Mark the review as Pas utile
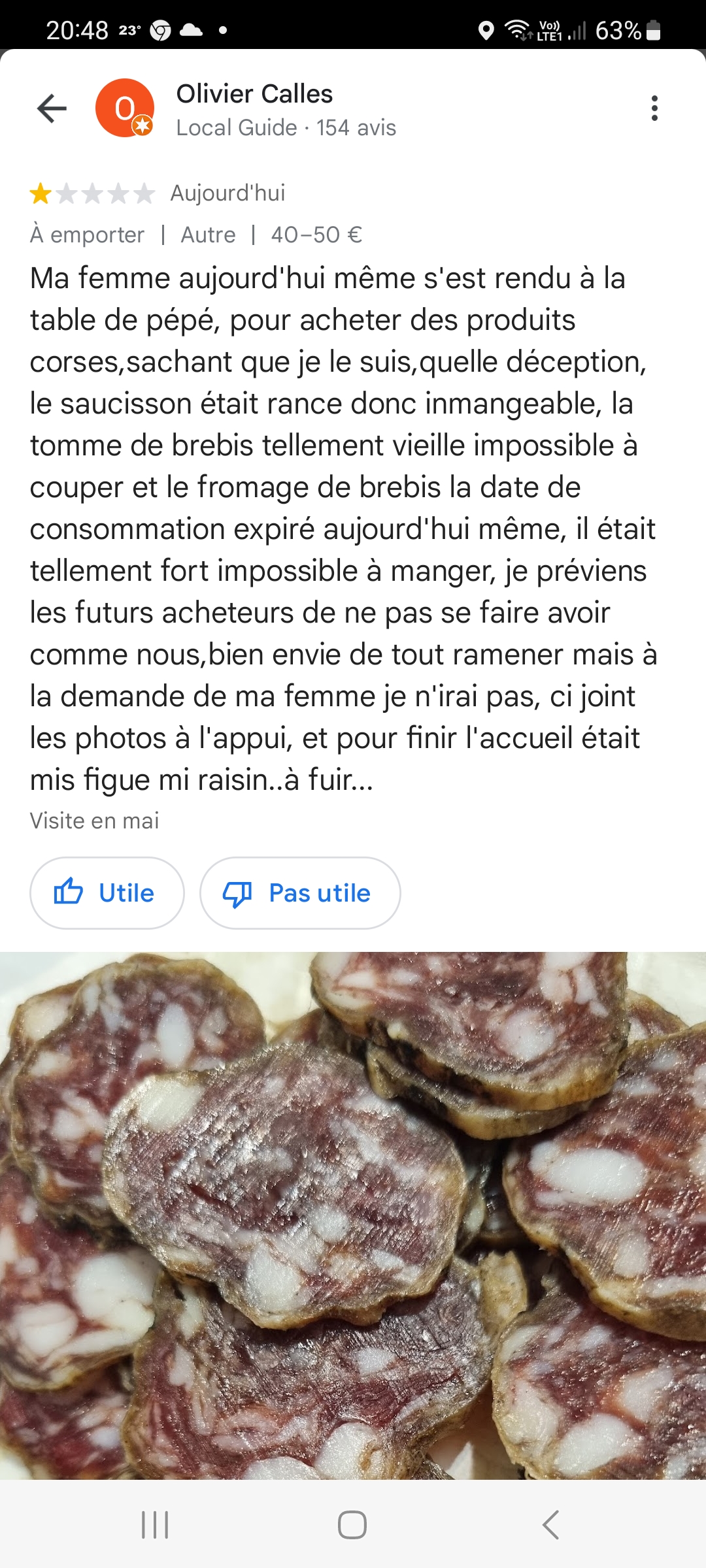 [x=300, y=892]
